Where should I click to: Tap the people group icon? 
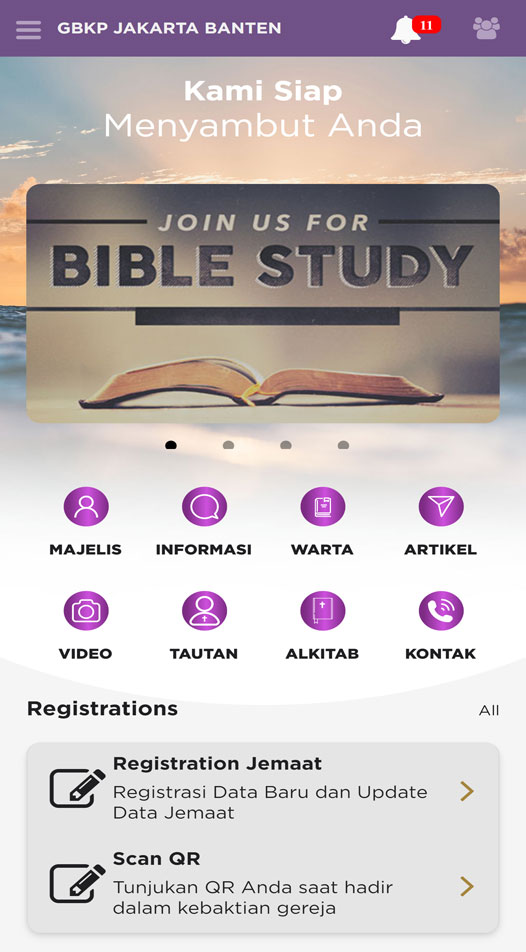click(x=487, y=28)
